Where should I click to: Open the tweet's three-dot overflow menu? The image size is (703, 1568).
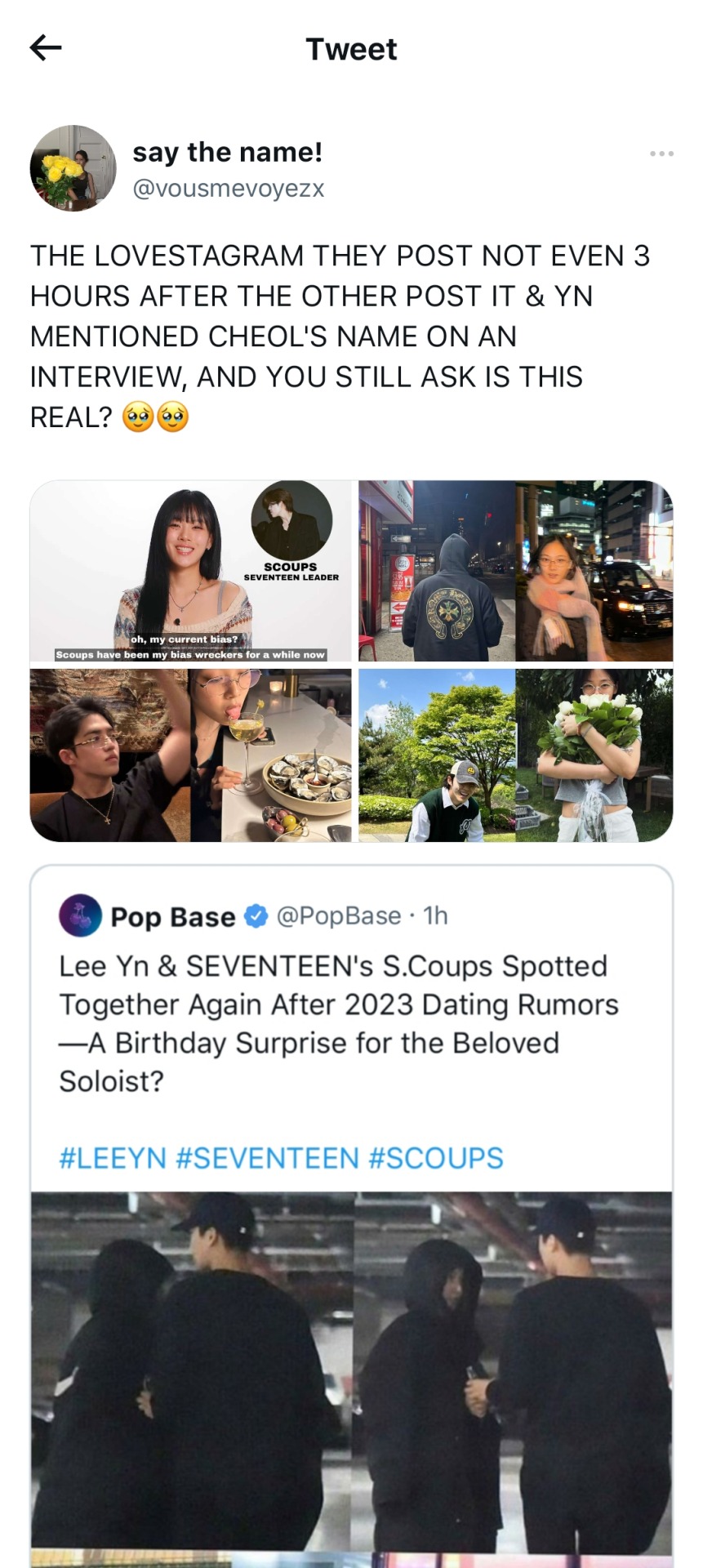661,154
